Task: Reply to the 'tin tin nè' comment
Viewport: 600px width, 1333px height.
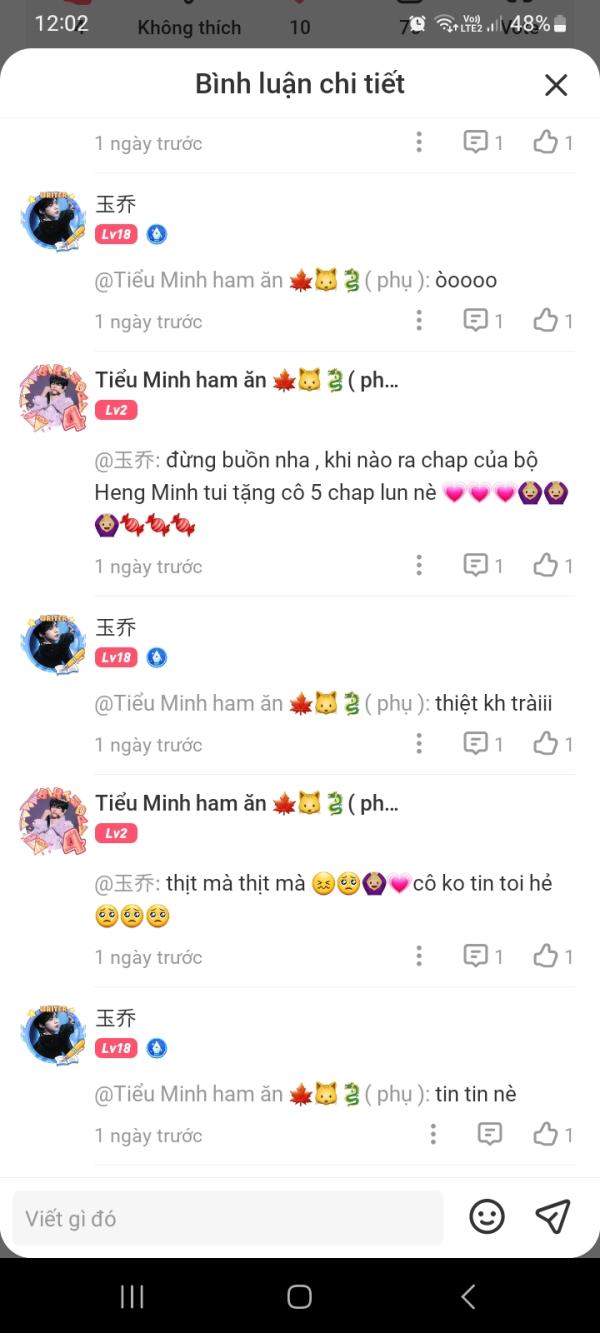Action: 490,1135
